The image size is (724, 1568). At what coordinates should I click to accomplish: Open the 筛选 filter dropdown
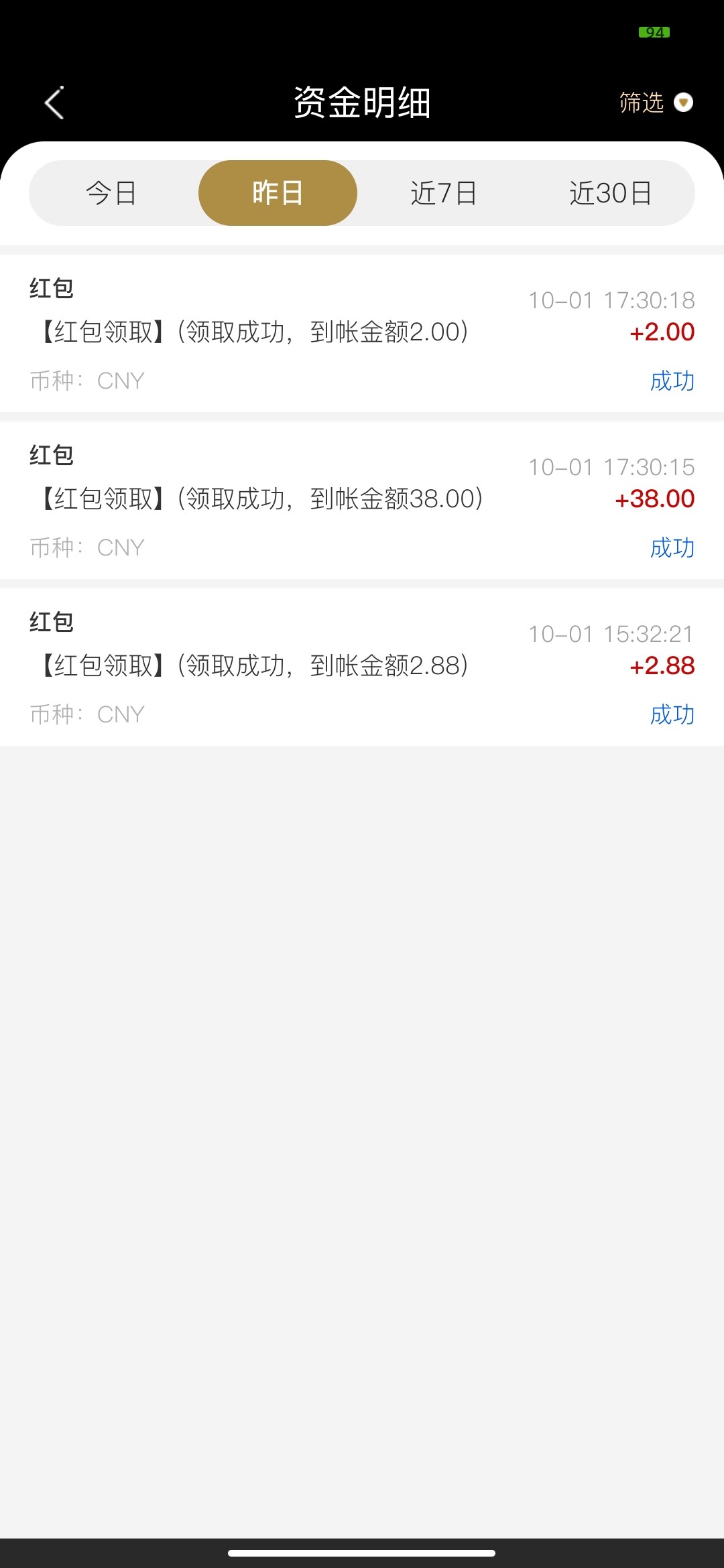655,103
